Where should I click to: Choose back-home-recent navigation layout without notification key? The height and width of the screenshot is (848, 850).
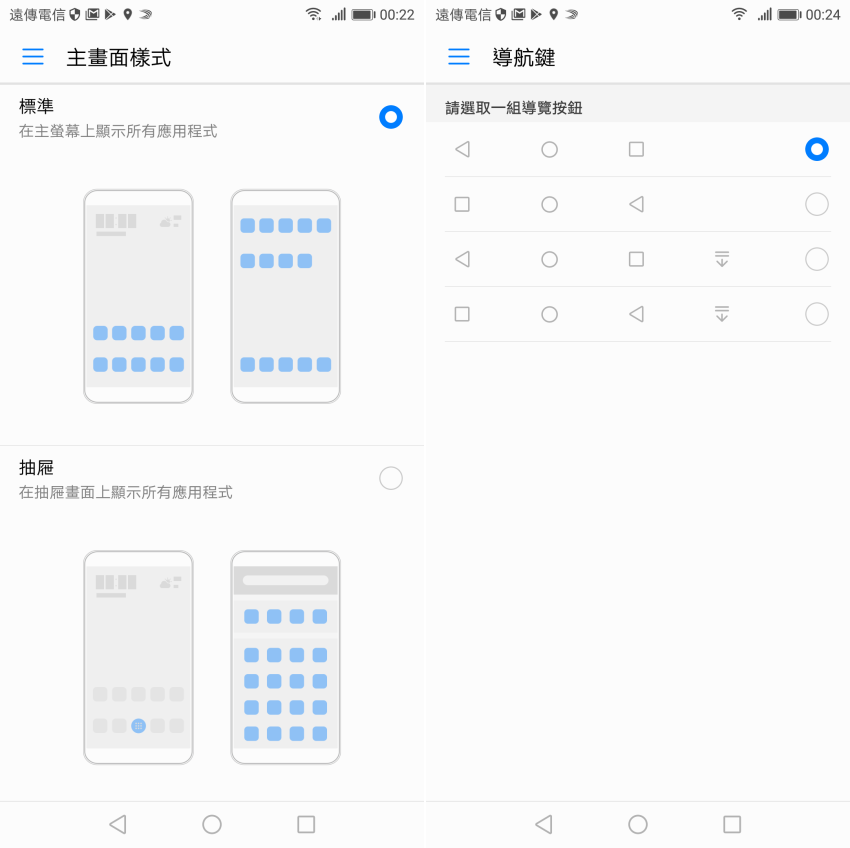(817, 150)
